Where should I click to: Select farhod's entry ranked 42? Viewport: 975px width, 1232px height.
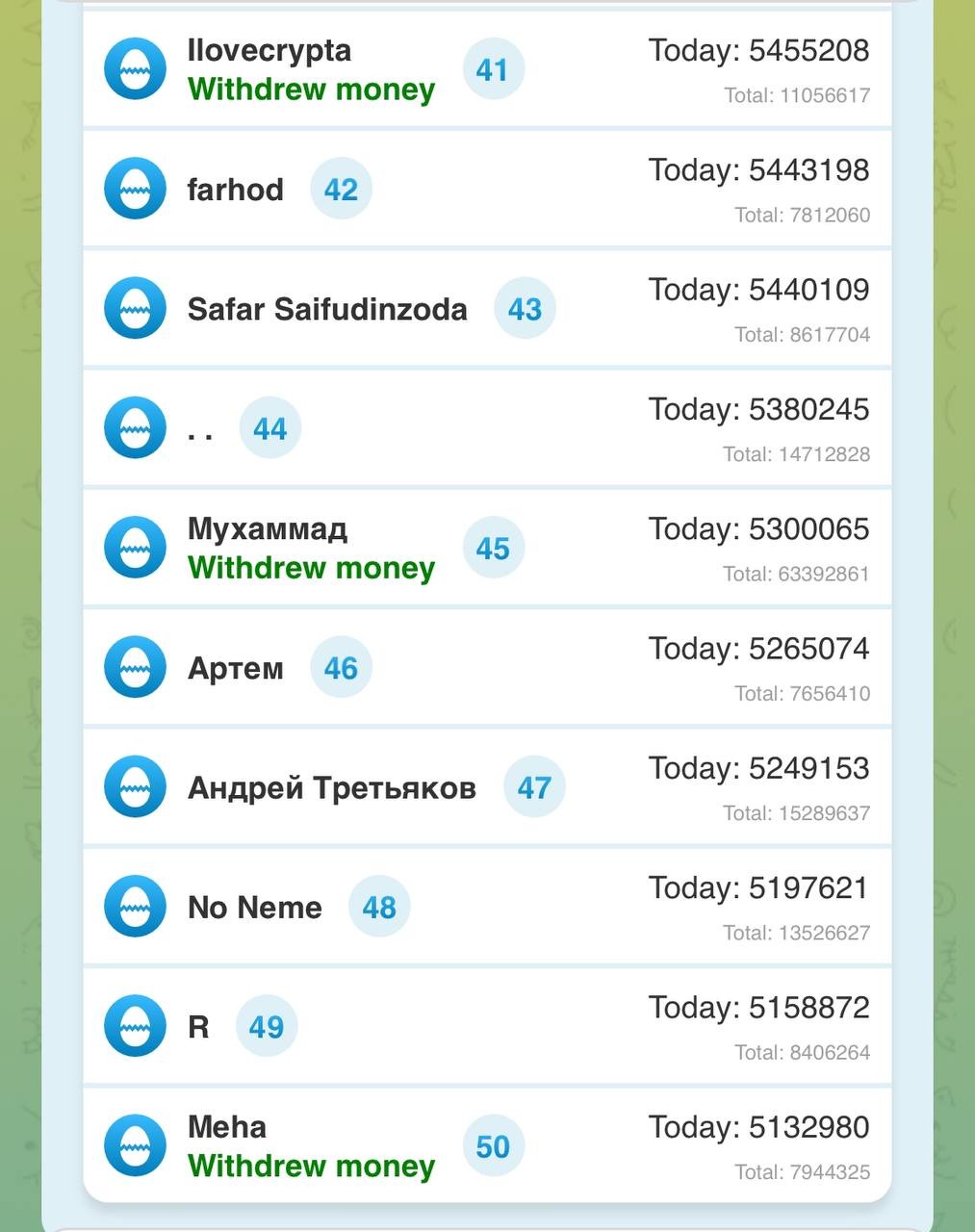click(x=487, y=189)
